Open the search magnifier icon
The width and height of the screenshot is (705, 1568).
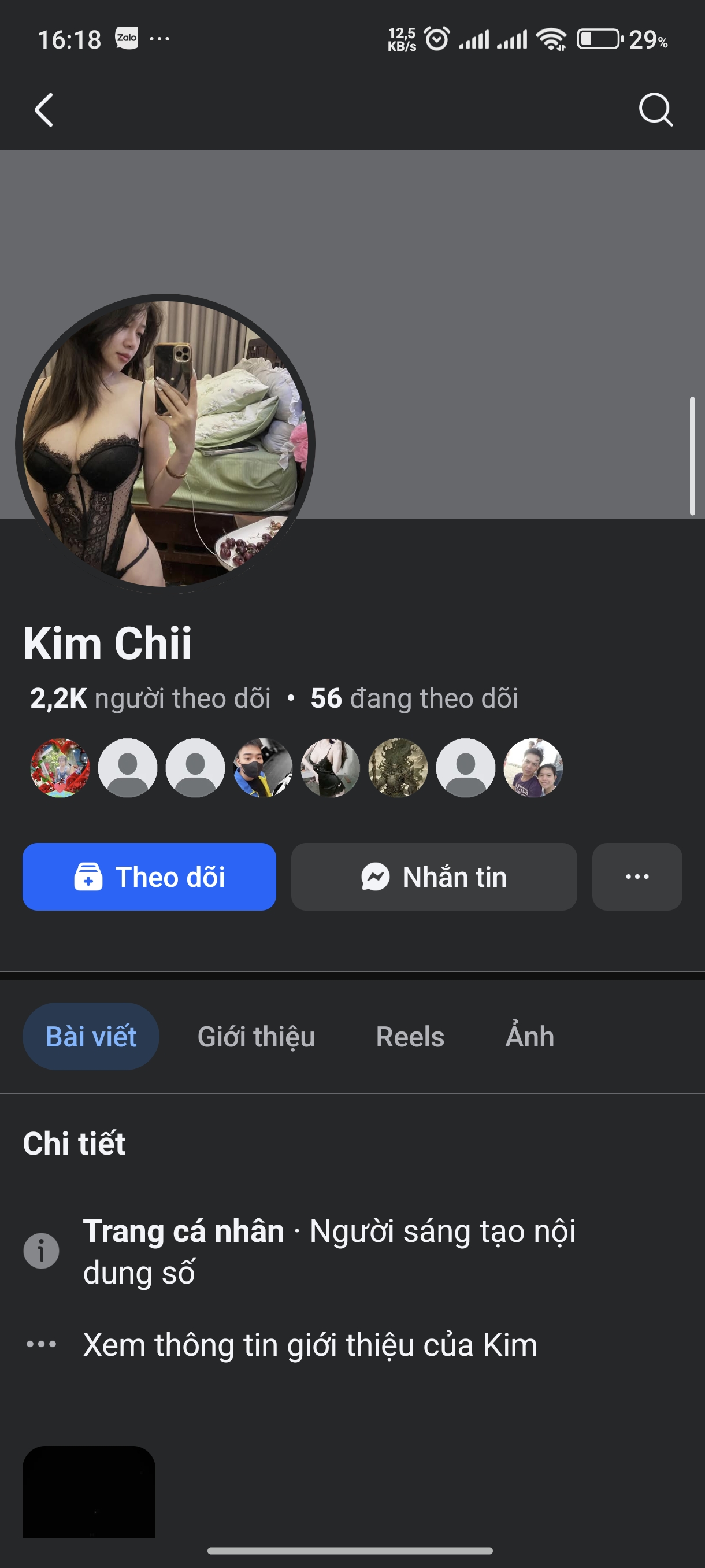point(655,110)
